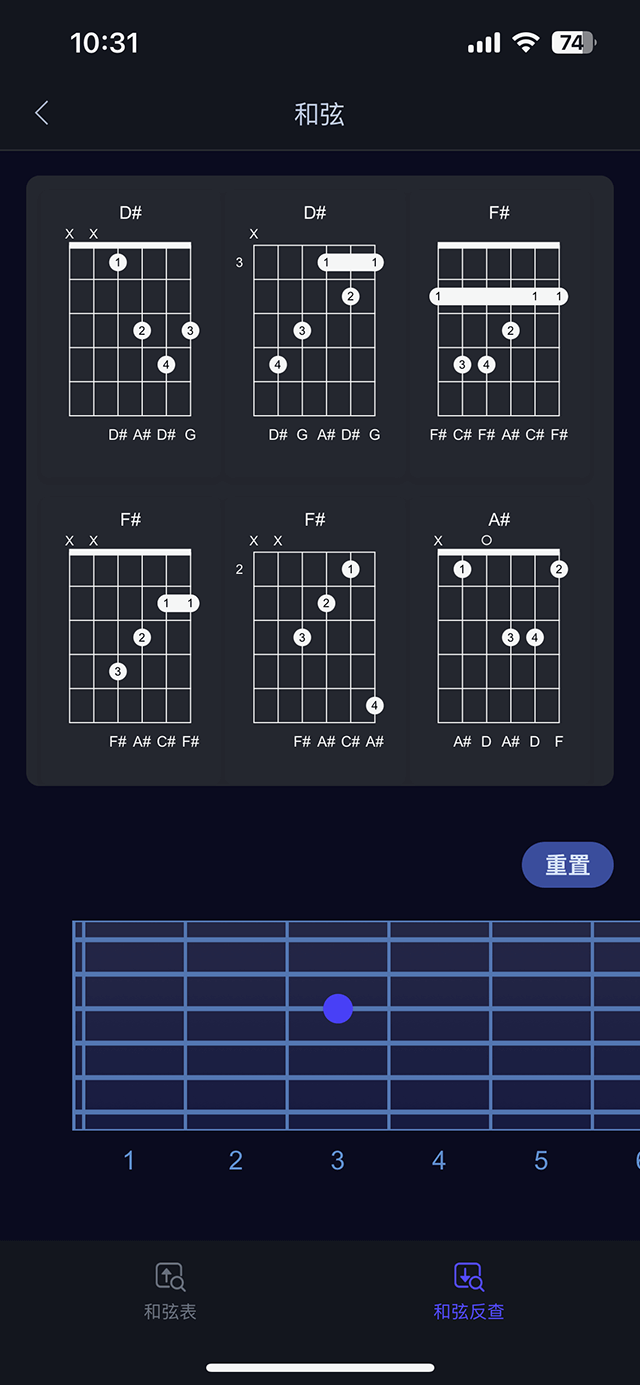
Task: Open the open-position F# chord with two muted strings
Action: click(130, 630)
